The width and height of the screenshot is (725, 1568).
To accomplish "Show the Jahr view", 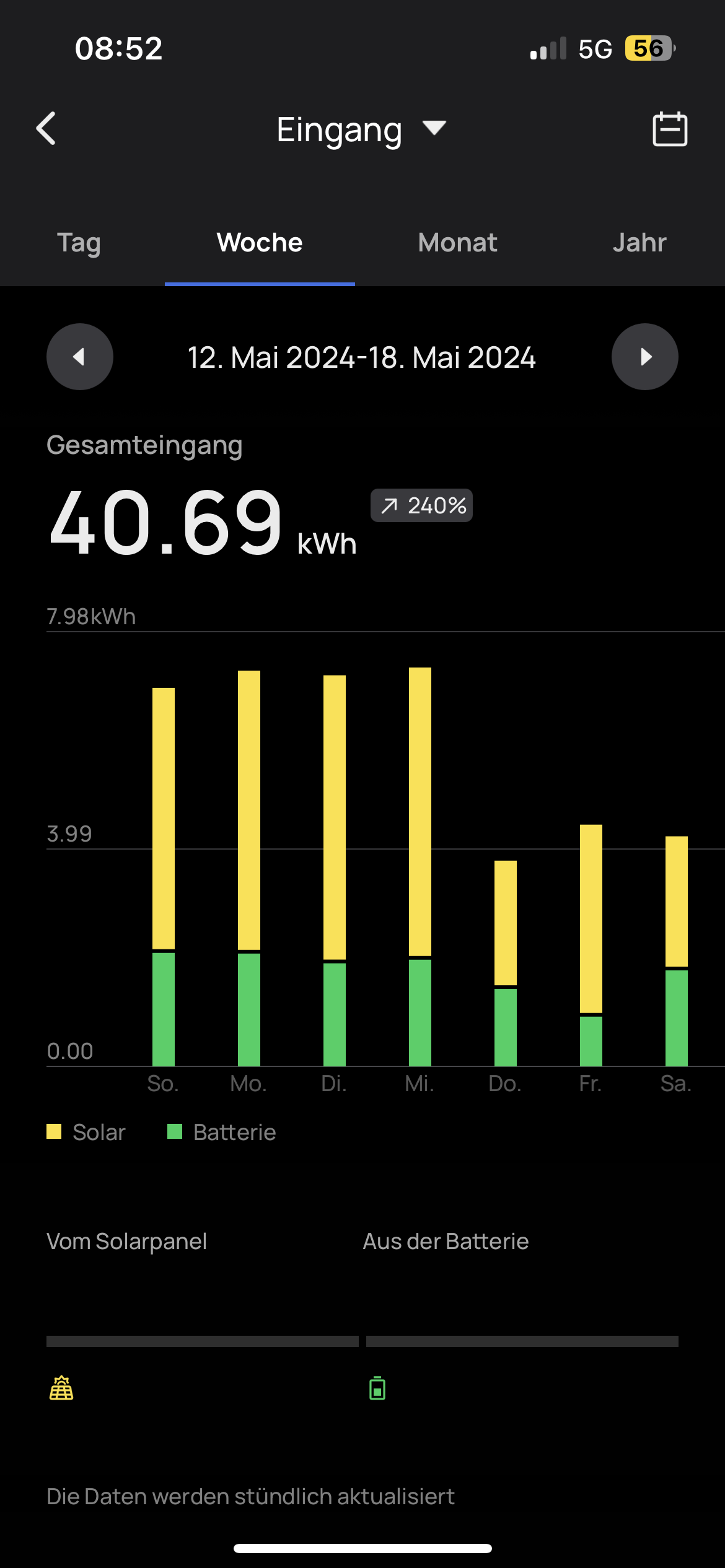I will pos(639,243).
